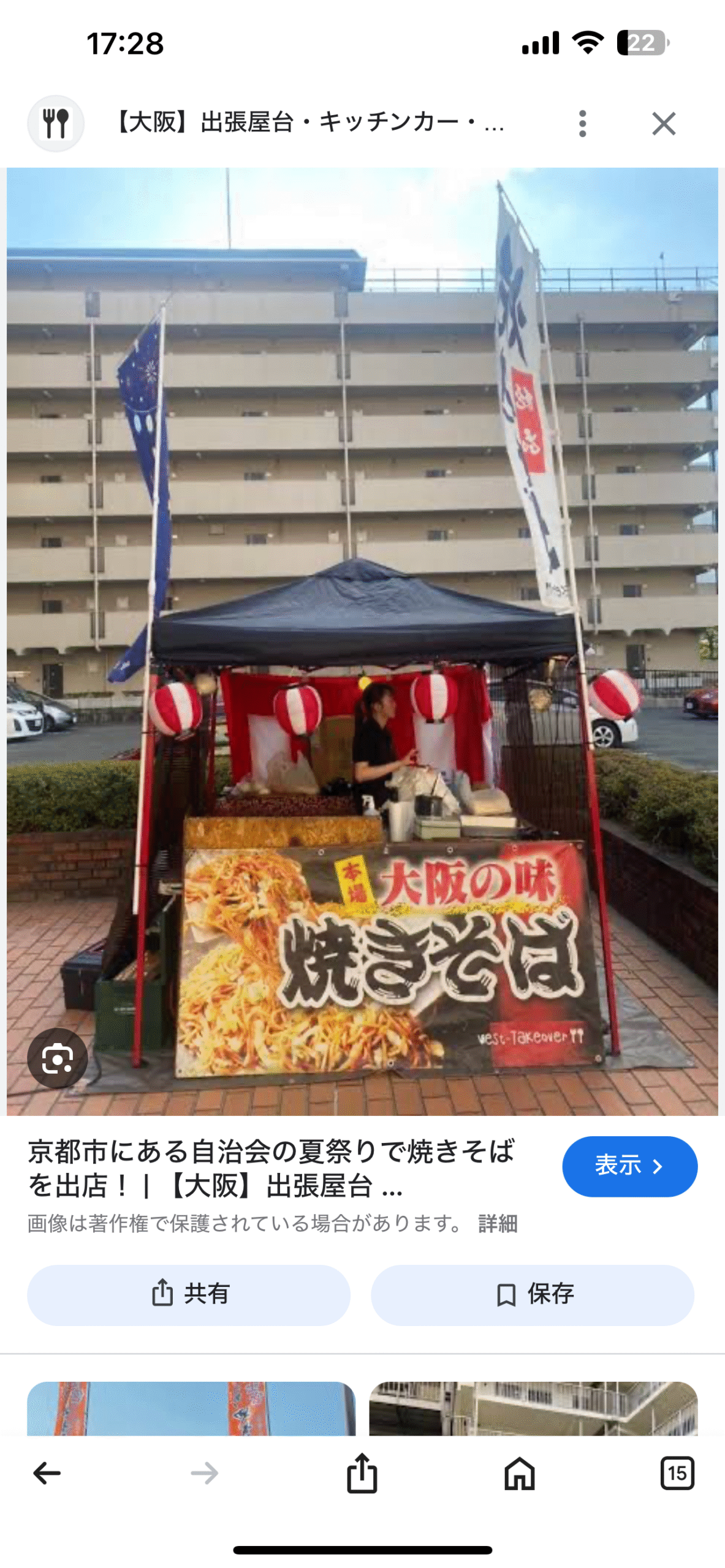This screenshot has height=1568, width=725.
Task: Go back to the previous page
Action: [47, 1472]
